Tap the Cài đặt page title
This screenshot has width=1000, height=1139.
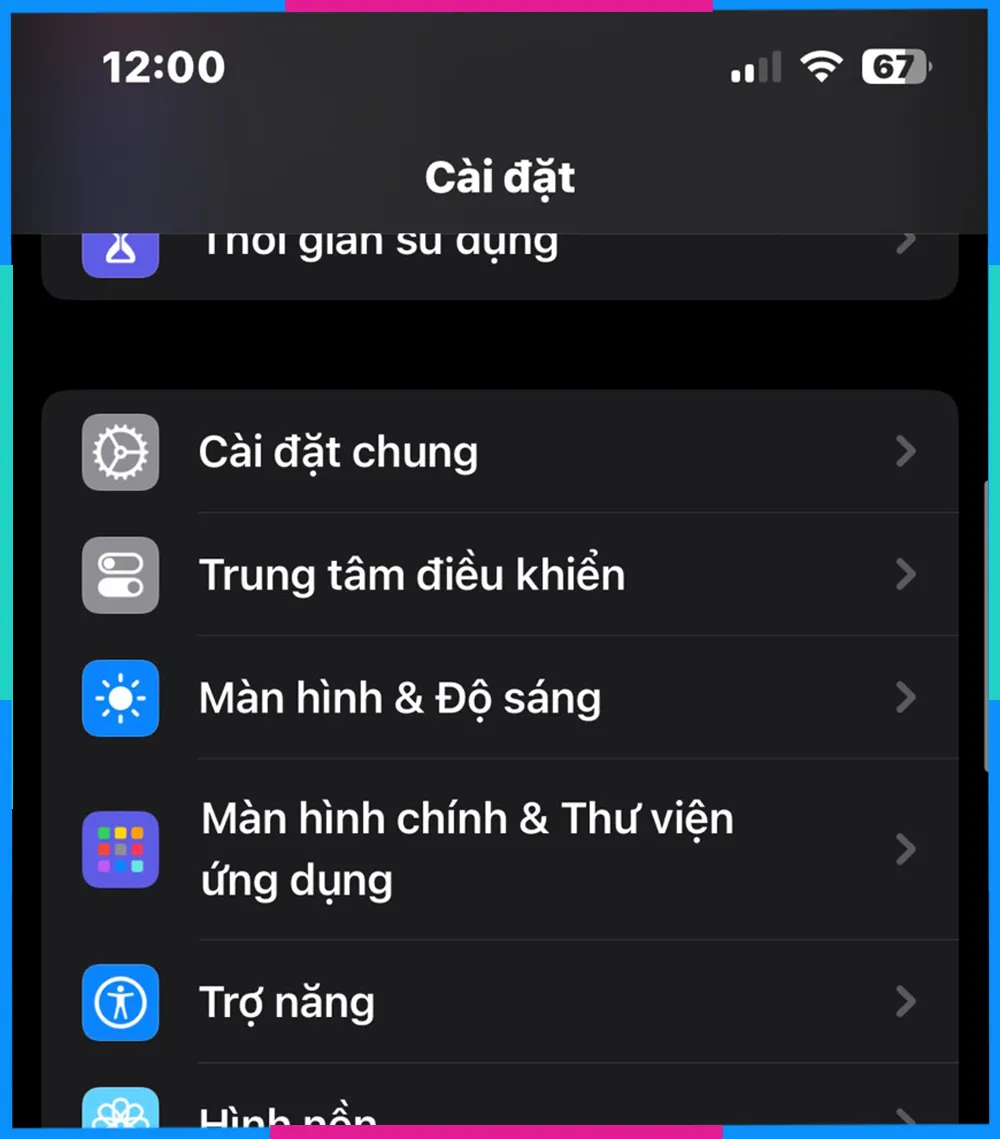pos(499,176)
